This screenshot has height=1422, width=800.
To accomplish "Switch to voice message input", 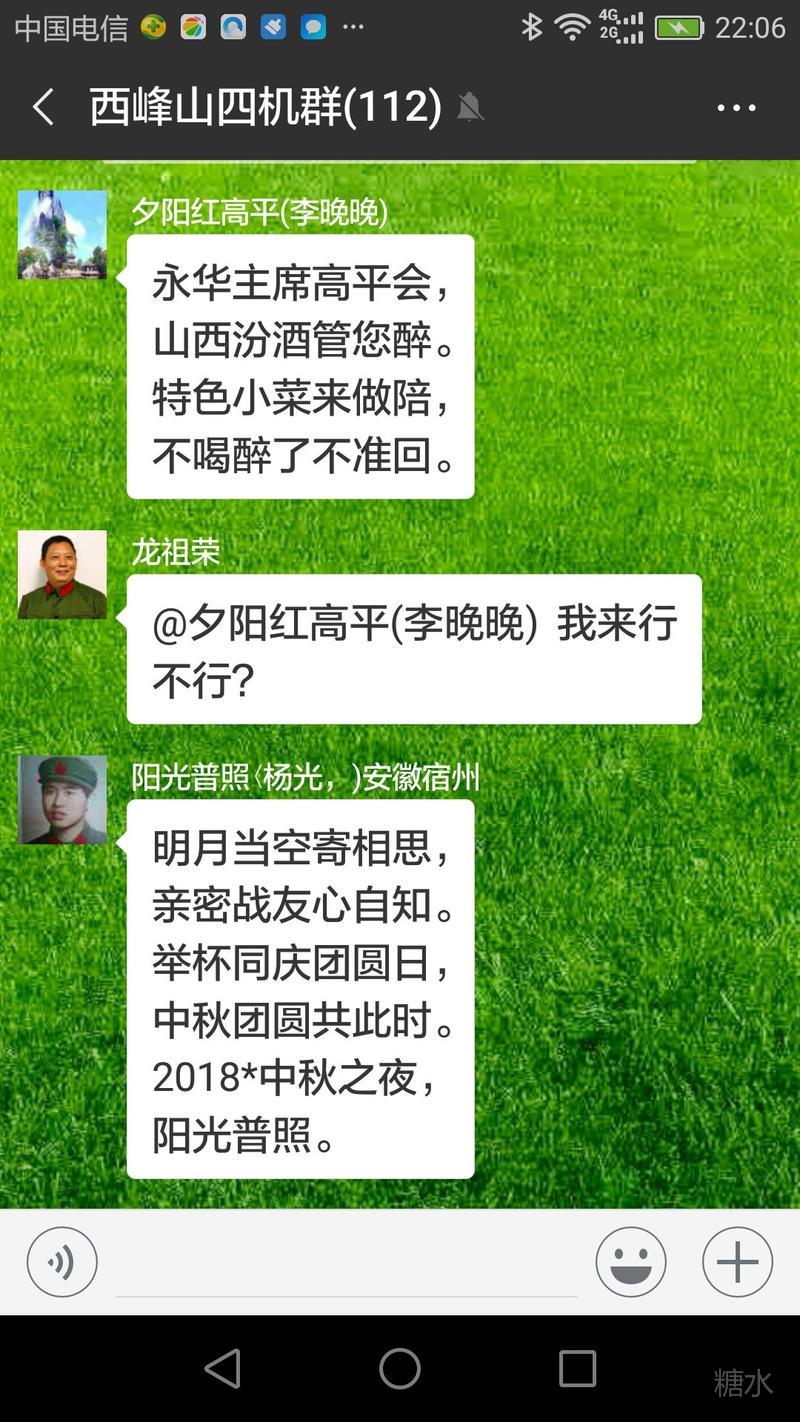I will click(62, 1262).
